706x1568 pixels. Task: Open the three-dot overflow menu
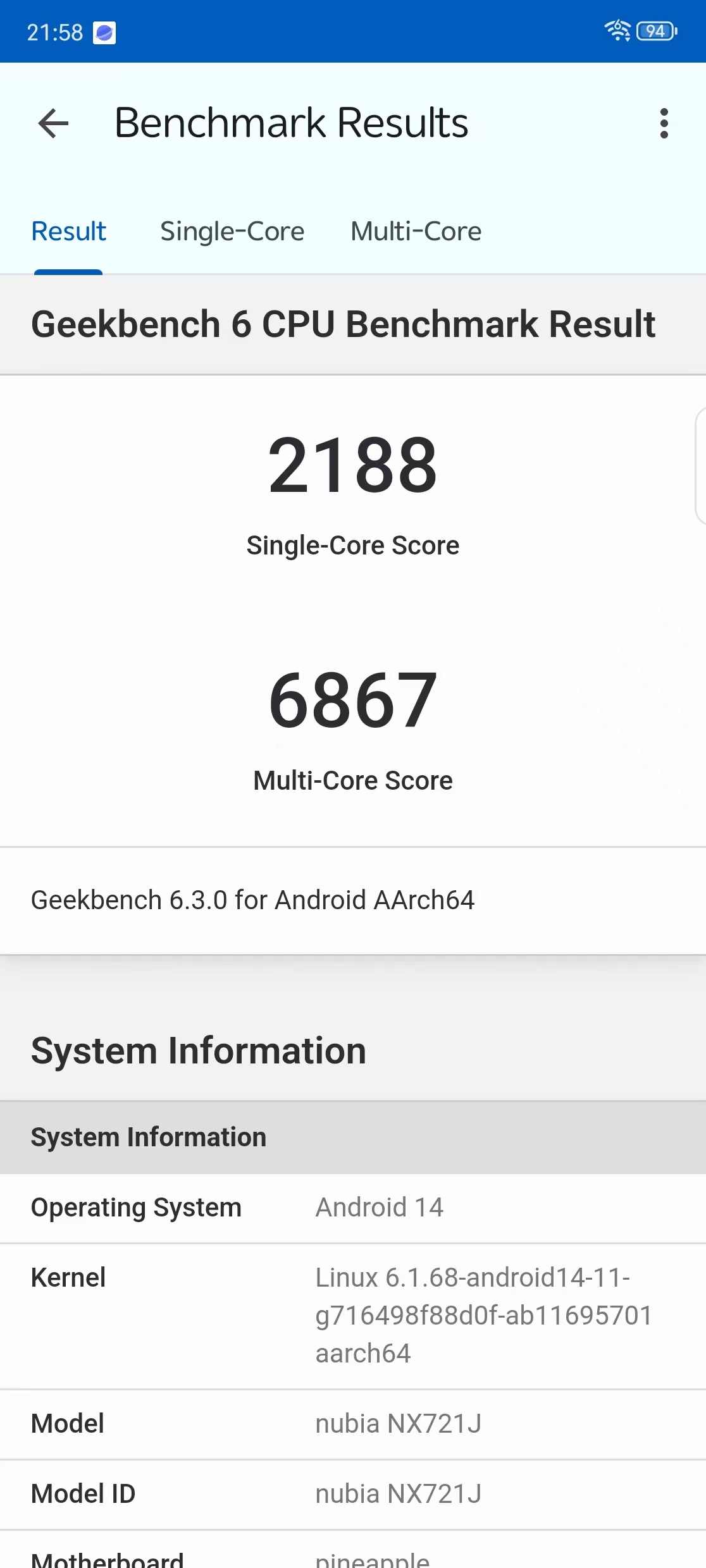tap(664, 123)
